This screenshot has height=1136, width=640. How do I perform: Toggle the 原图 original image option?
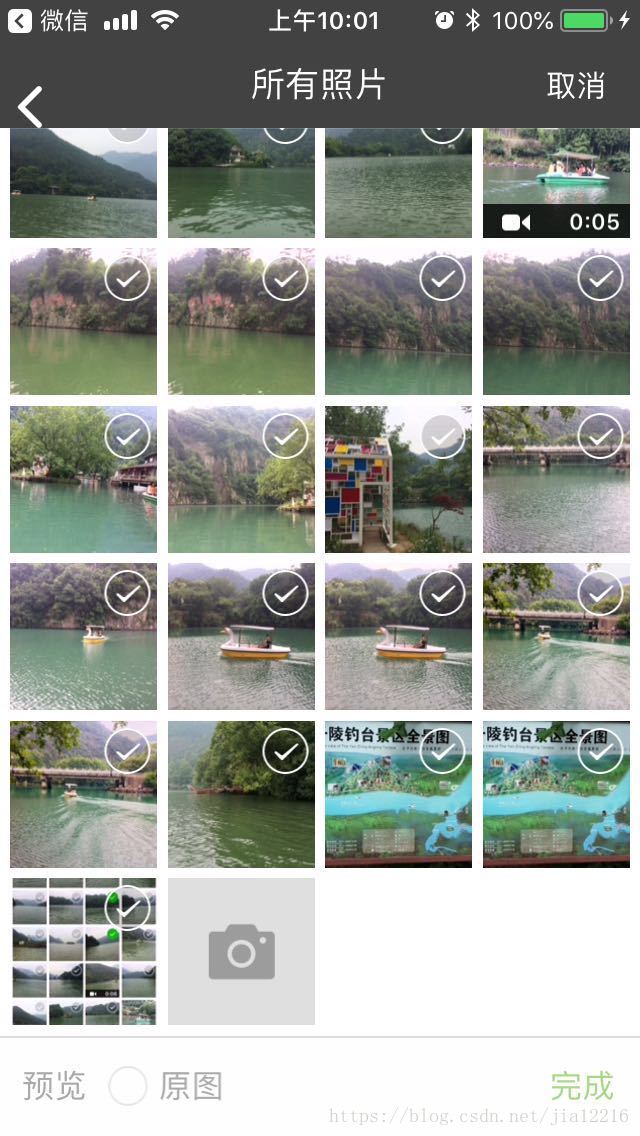click(x=129, y=1086)
